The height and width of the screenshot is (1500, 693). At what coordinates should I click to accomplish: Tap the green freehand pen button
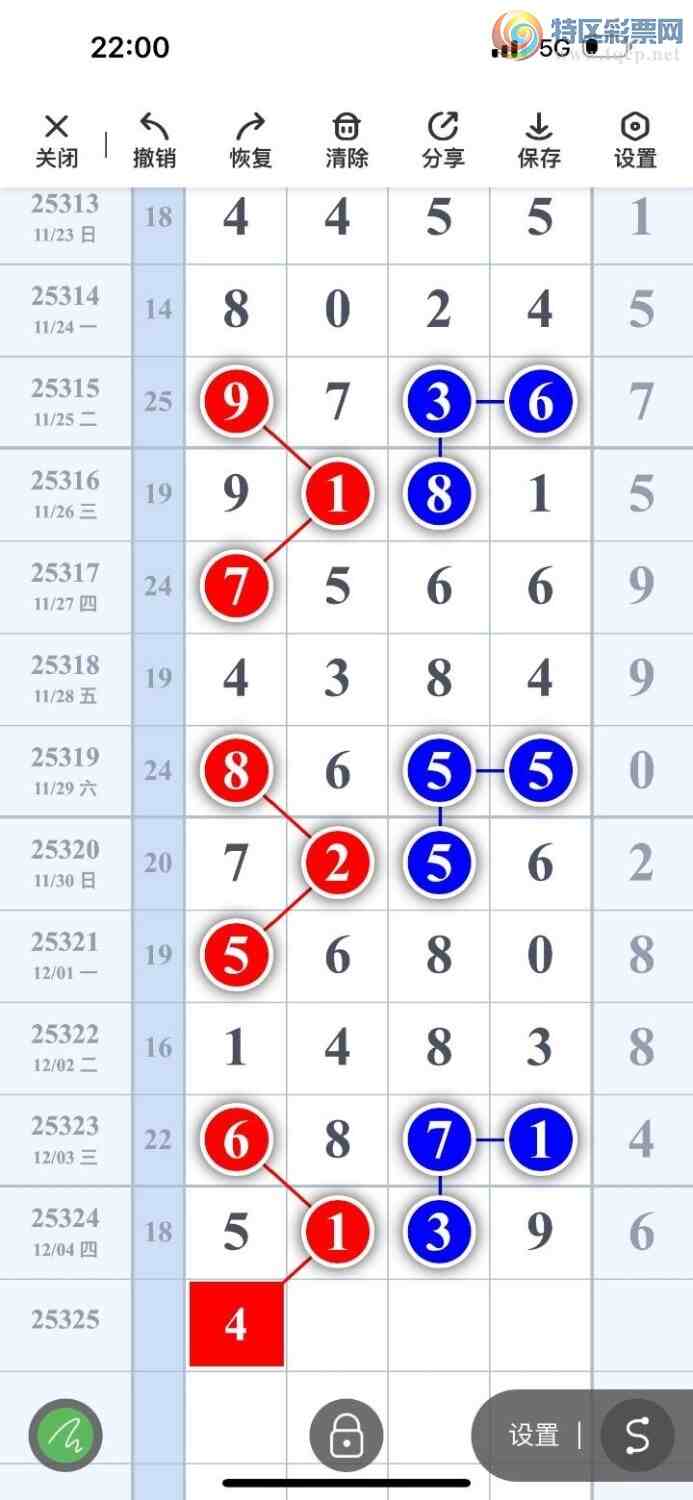coord(65,1437)
